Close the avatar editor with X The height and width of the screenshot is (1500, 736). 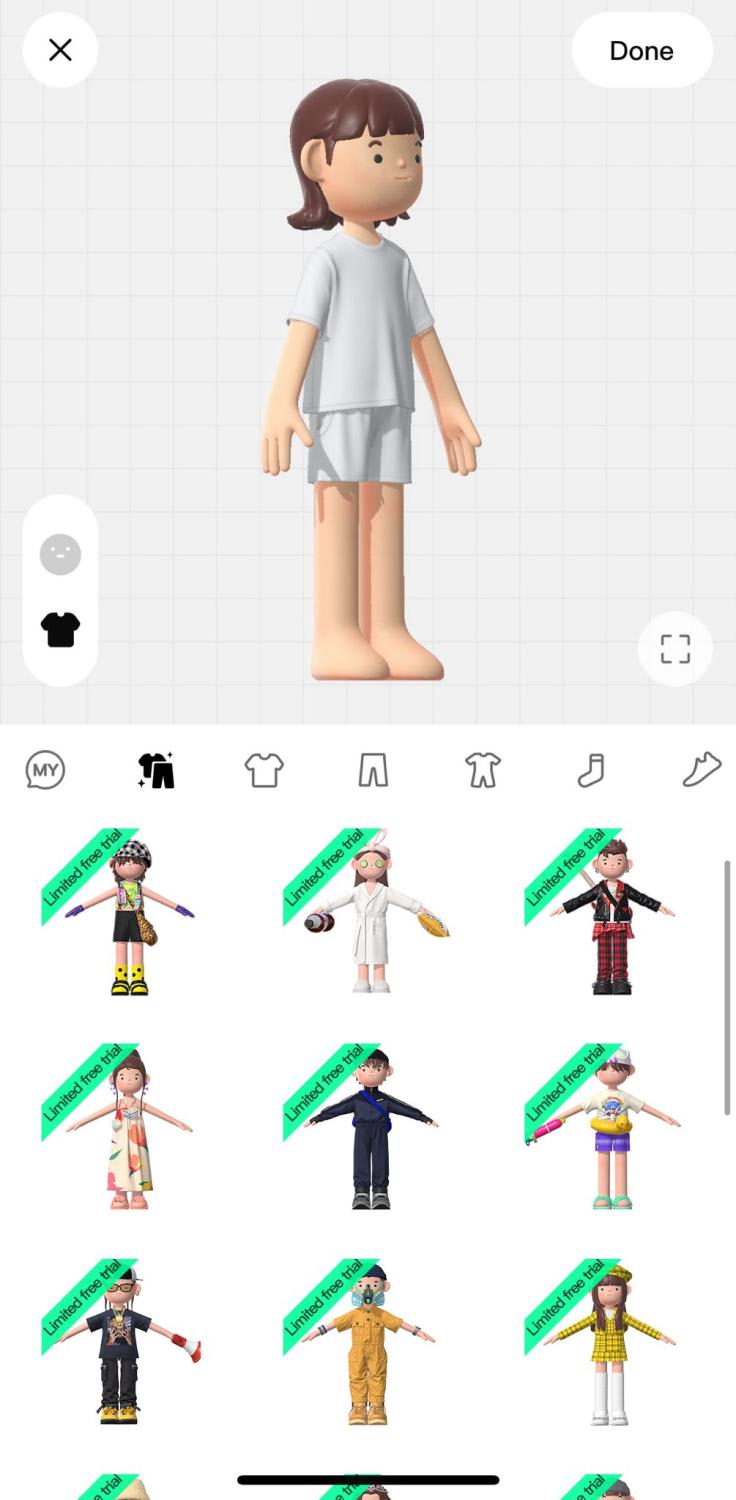click(x=60, y=50)
